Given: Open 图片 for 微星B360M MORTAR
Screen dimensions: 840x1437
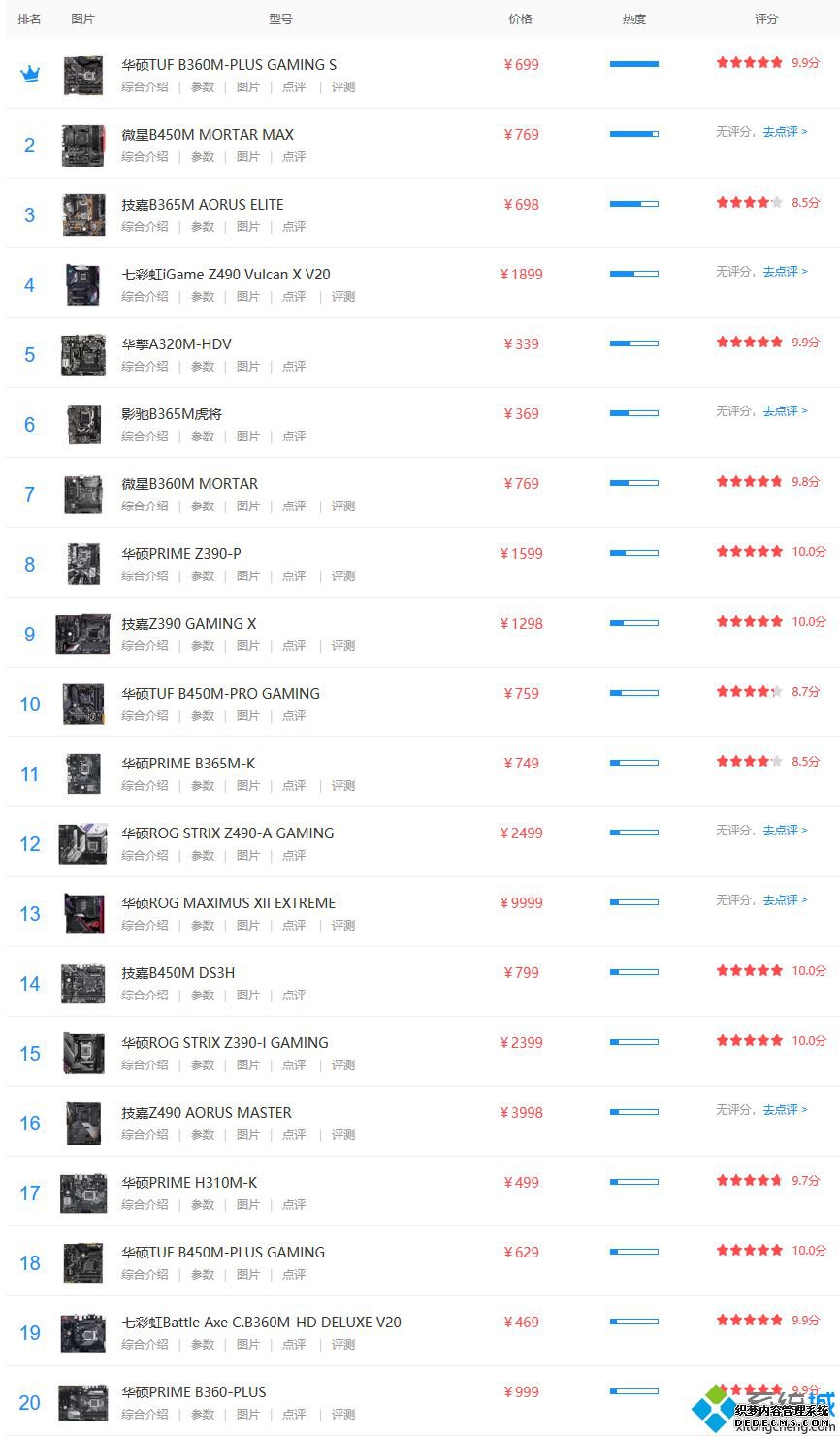Looking at the screenshot, I should (x=248, y=506).
